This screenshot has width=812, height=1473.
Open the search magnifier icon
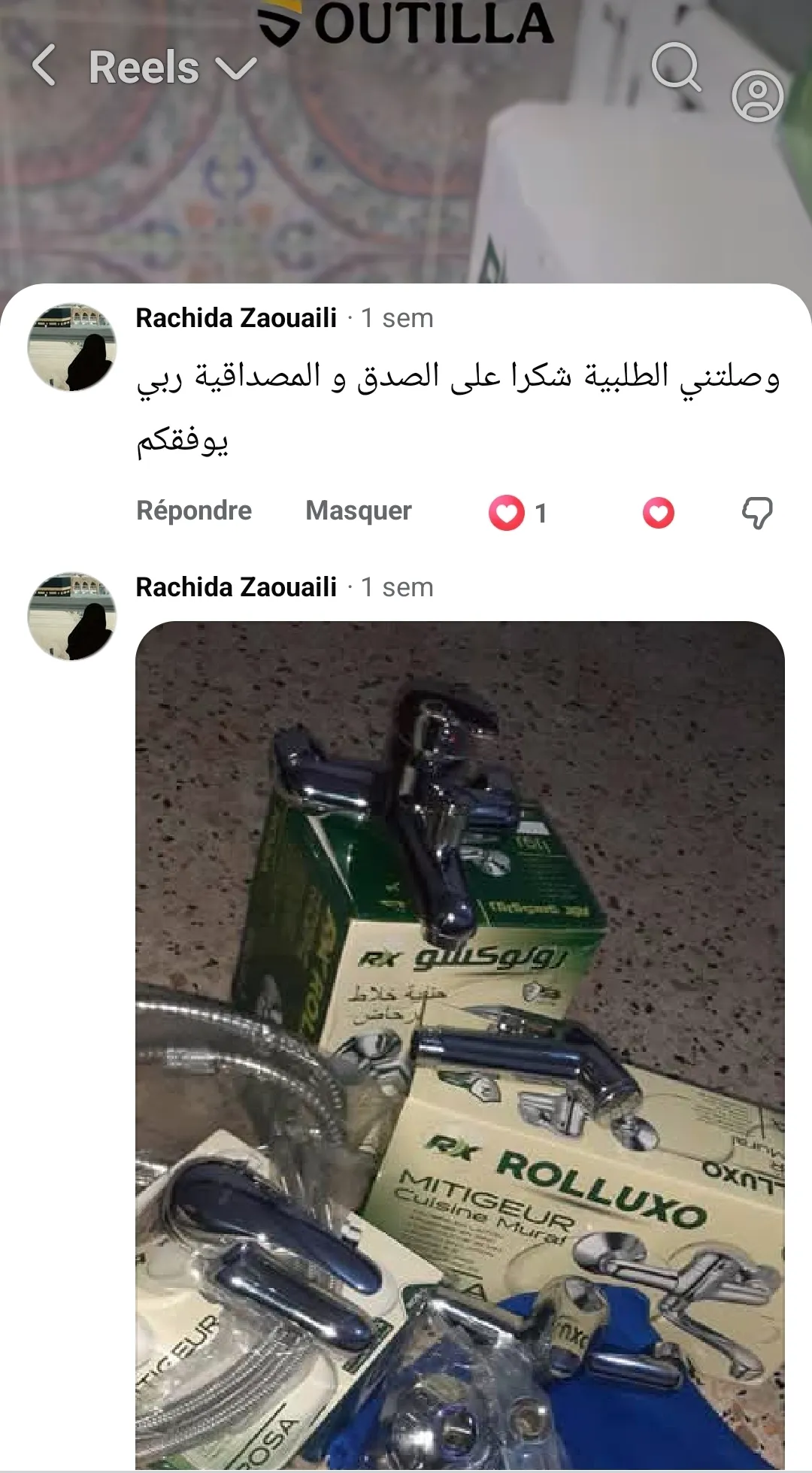(x=675, y=67)
